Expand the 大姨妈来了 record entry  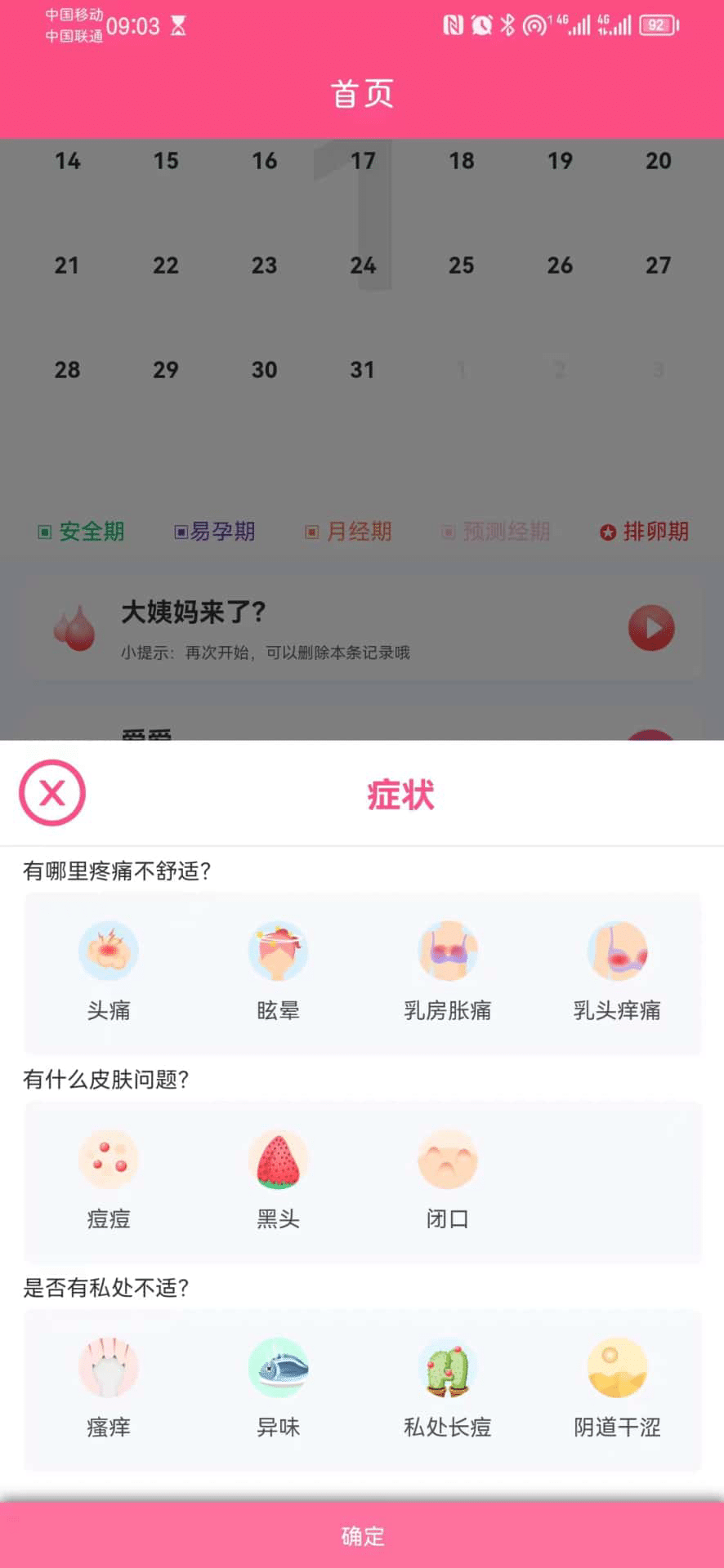362,626
